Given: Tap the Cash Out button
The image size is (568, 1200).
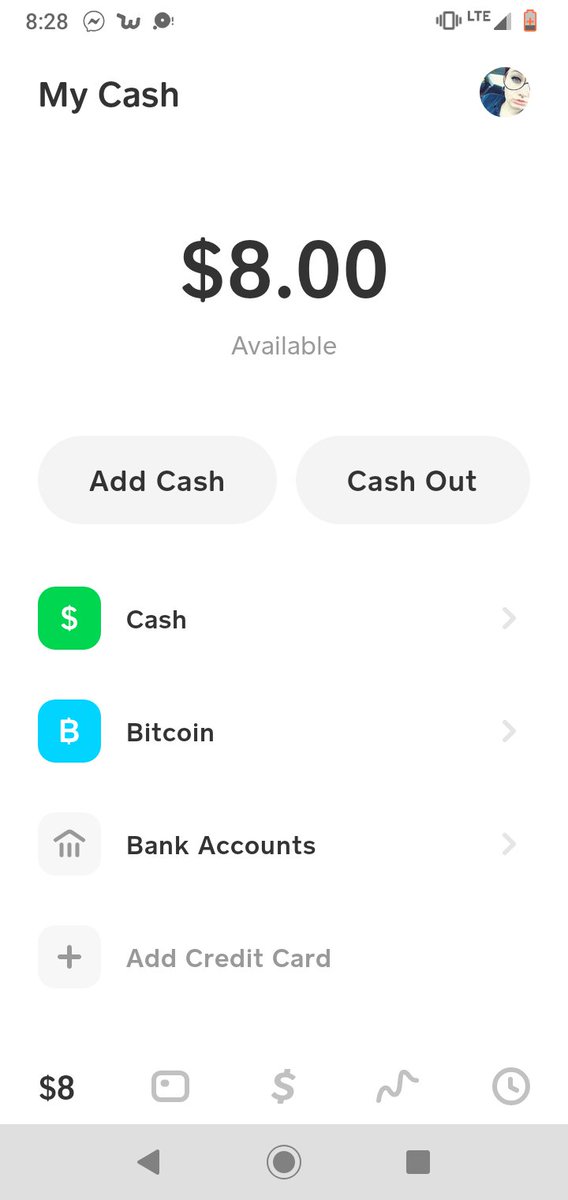Looking at the screenshot, I should coord(412,480).
